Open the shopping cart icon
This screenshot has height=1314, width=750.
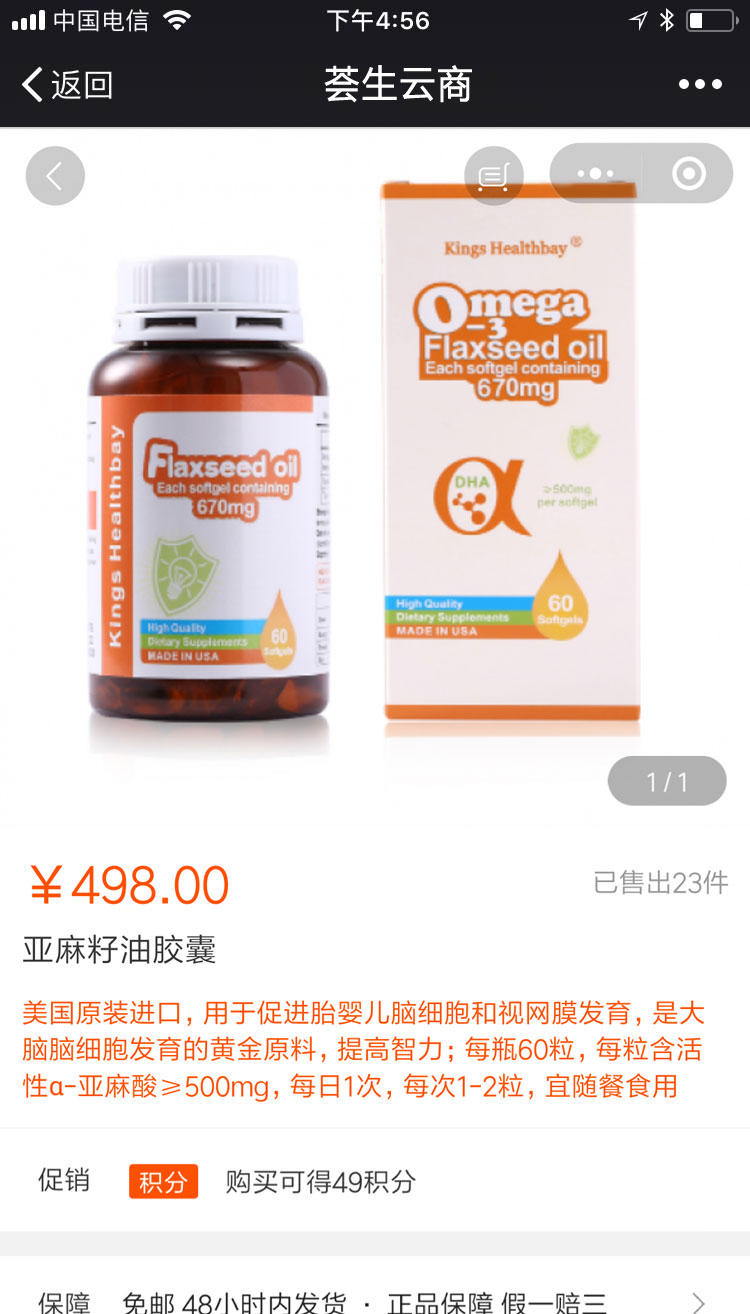[x=494, y=177]
